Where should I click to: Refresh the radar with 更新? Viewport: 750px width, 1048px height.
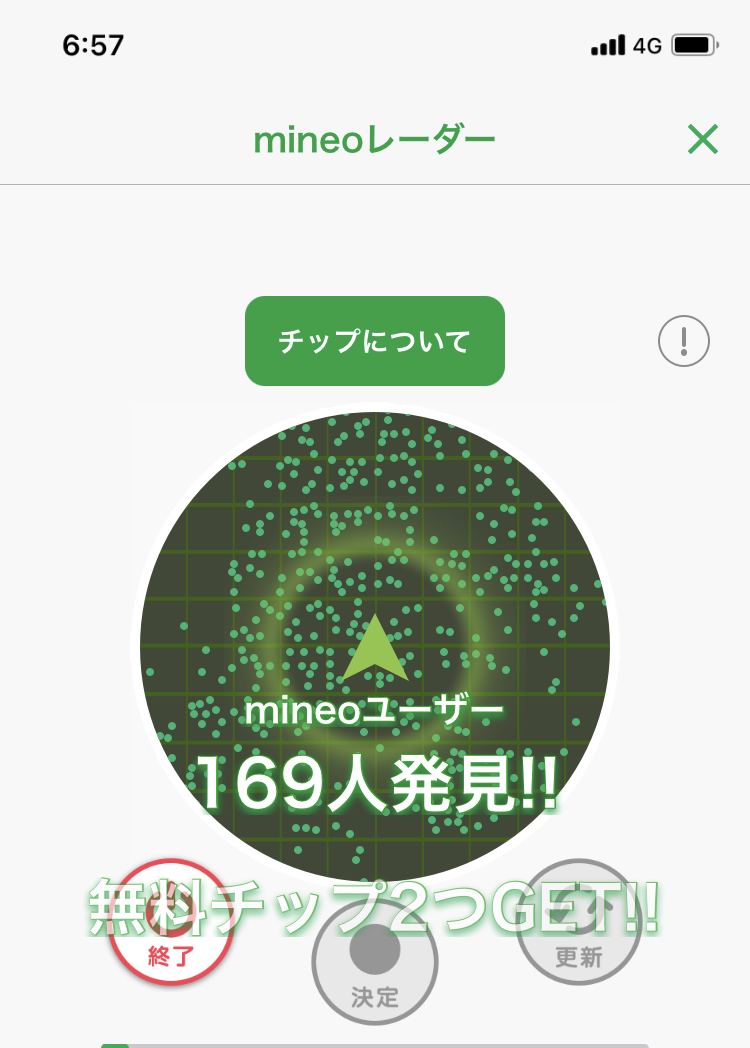(x=579, y=924)
